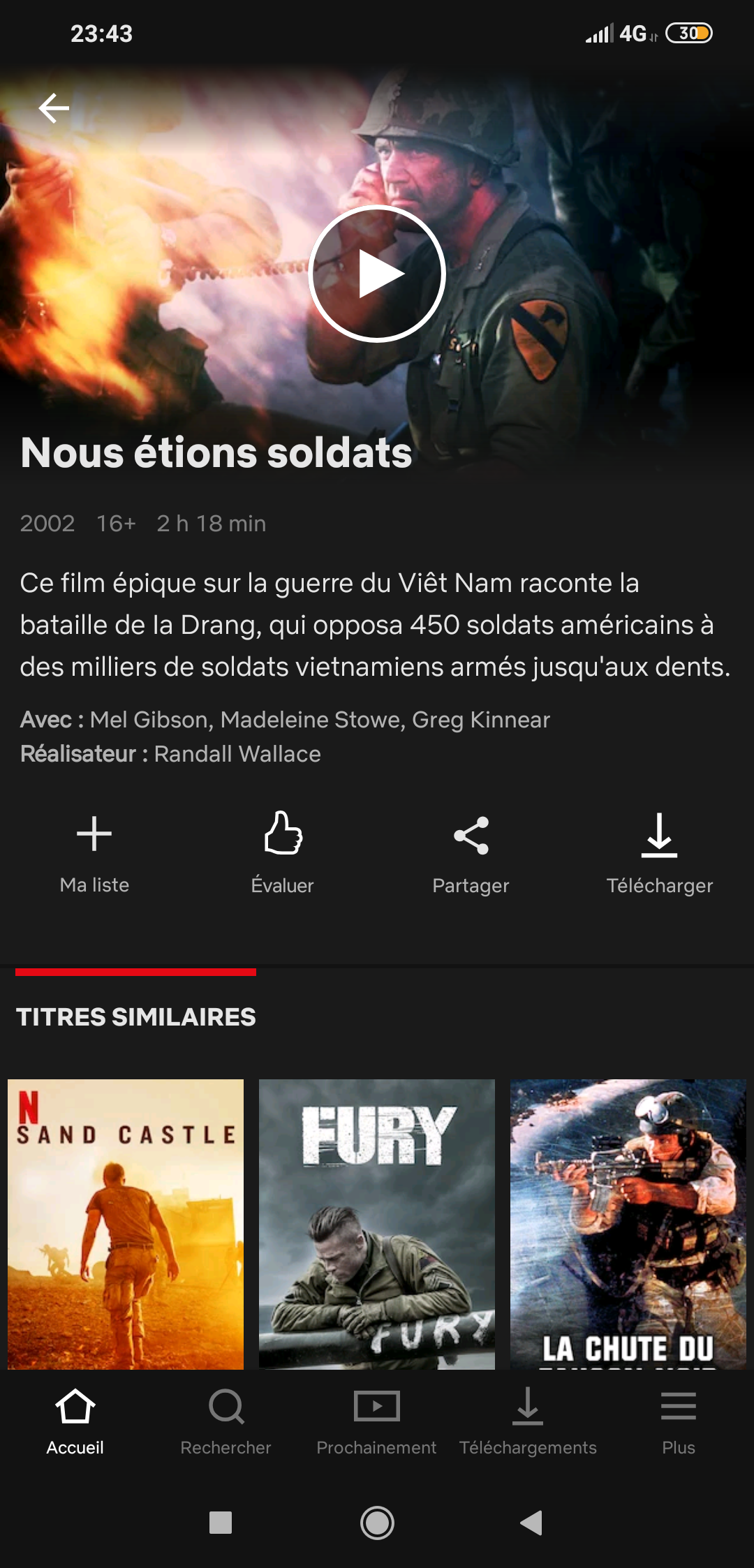Open the Plus menu tab

tap(679, 1421)
